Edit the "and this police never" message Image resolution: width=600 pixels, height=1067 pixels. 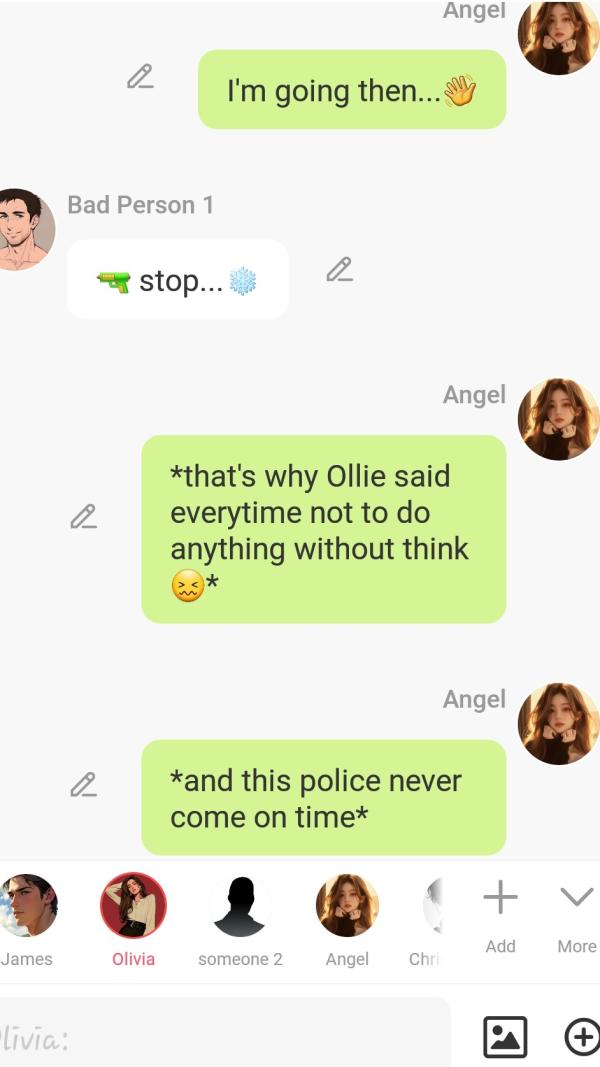pos(84,785)
